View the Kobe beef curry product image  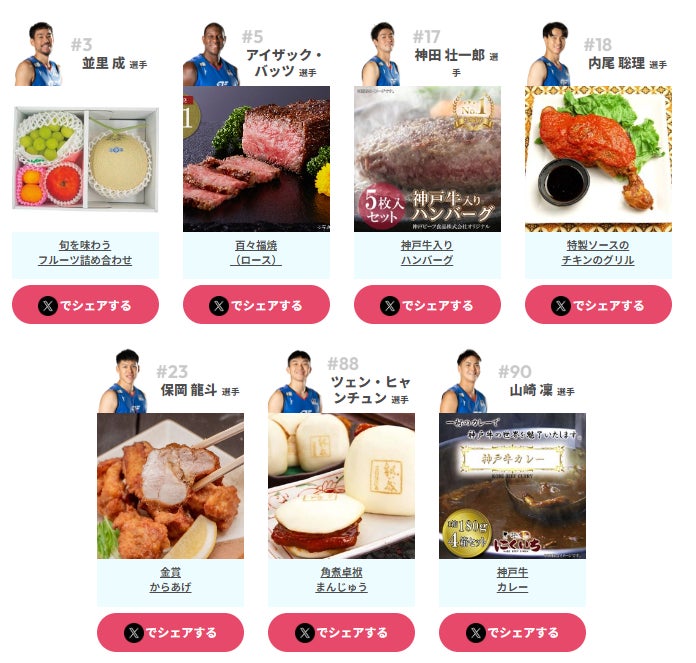coord(512,486)
